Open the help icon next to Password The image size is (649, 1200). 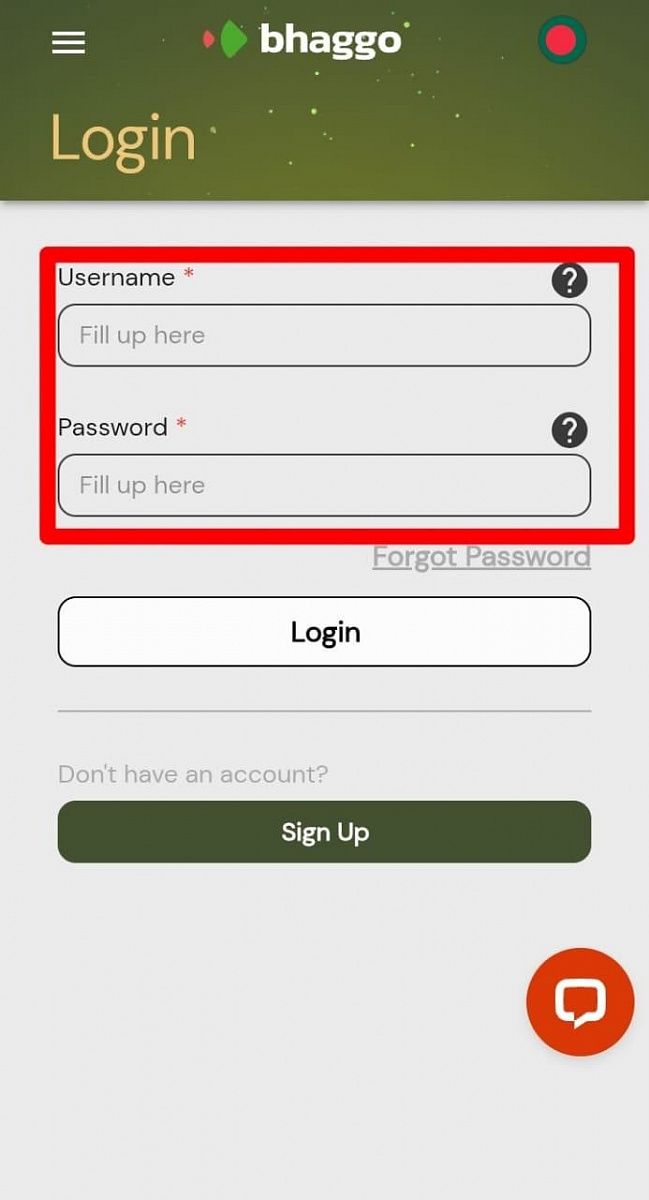coord(570,431)
